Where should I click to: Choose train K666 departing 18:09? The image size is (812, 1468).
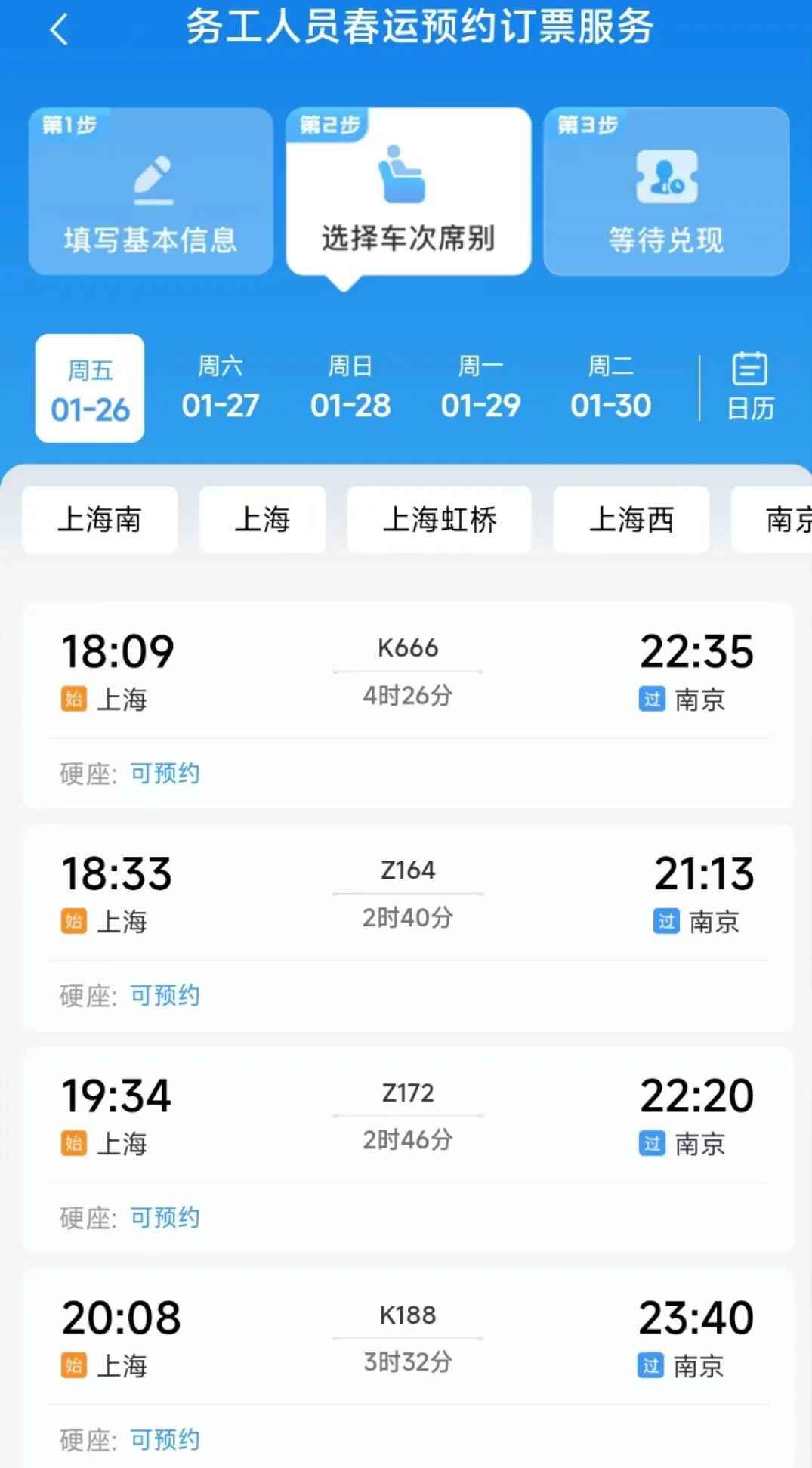pyautogui.click(x=408, y=705)
